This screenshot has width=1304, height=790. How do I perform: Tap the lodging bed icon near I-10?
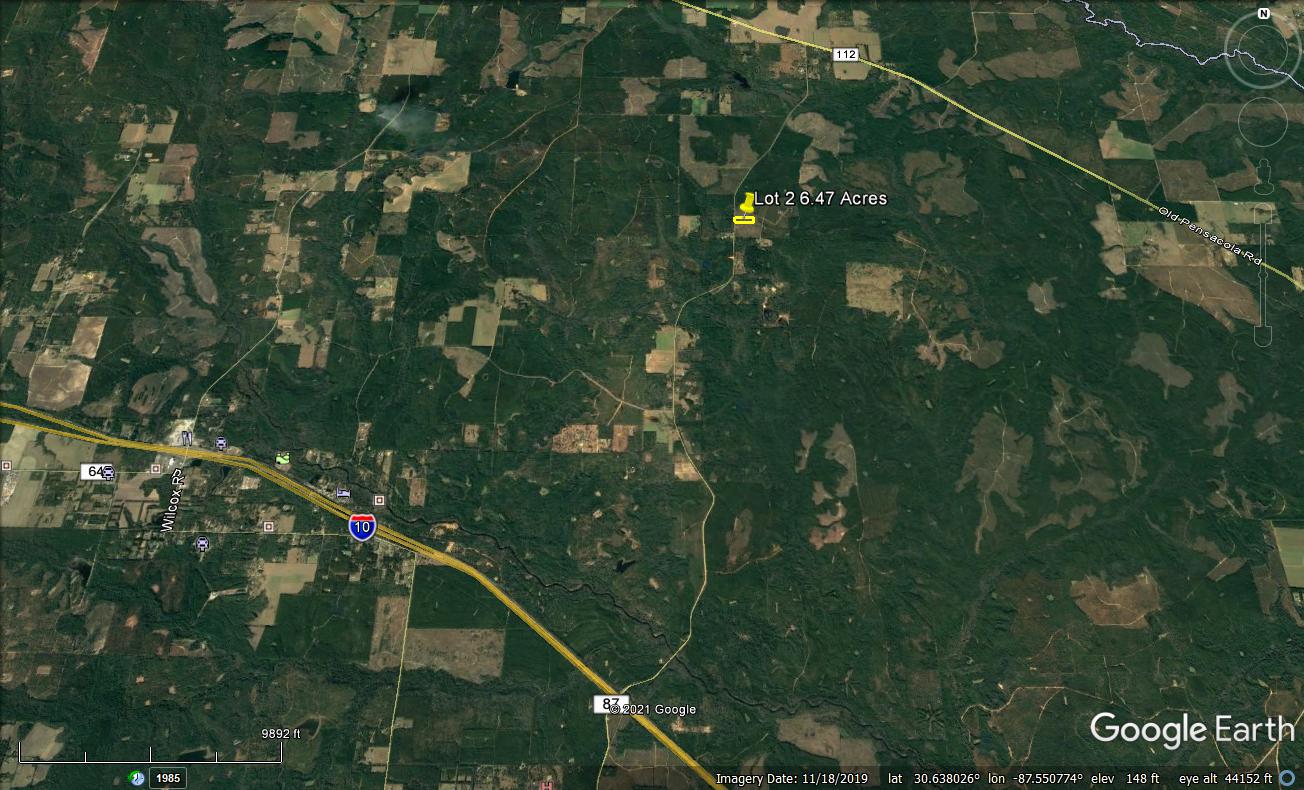tap(343, 493)
